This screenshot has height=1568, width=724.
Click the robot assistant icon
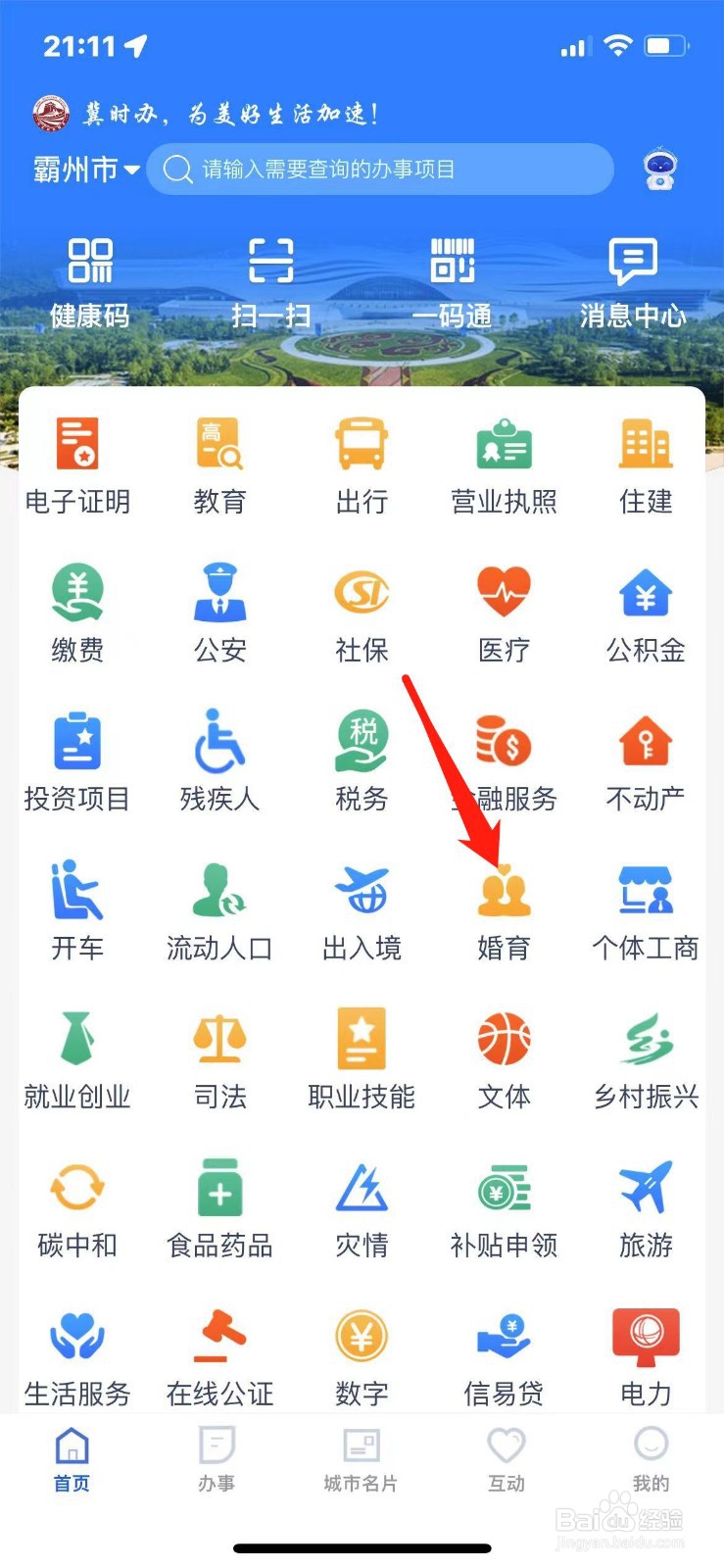(658, 169)
